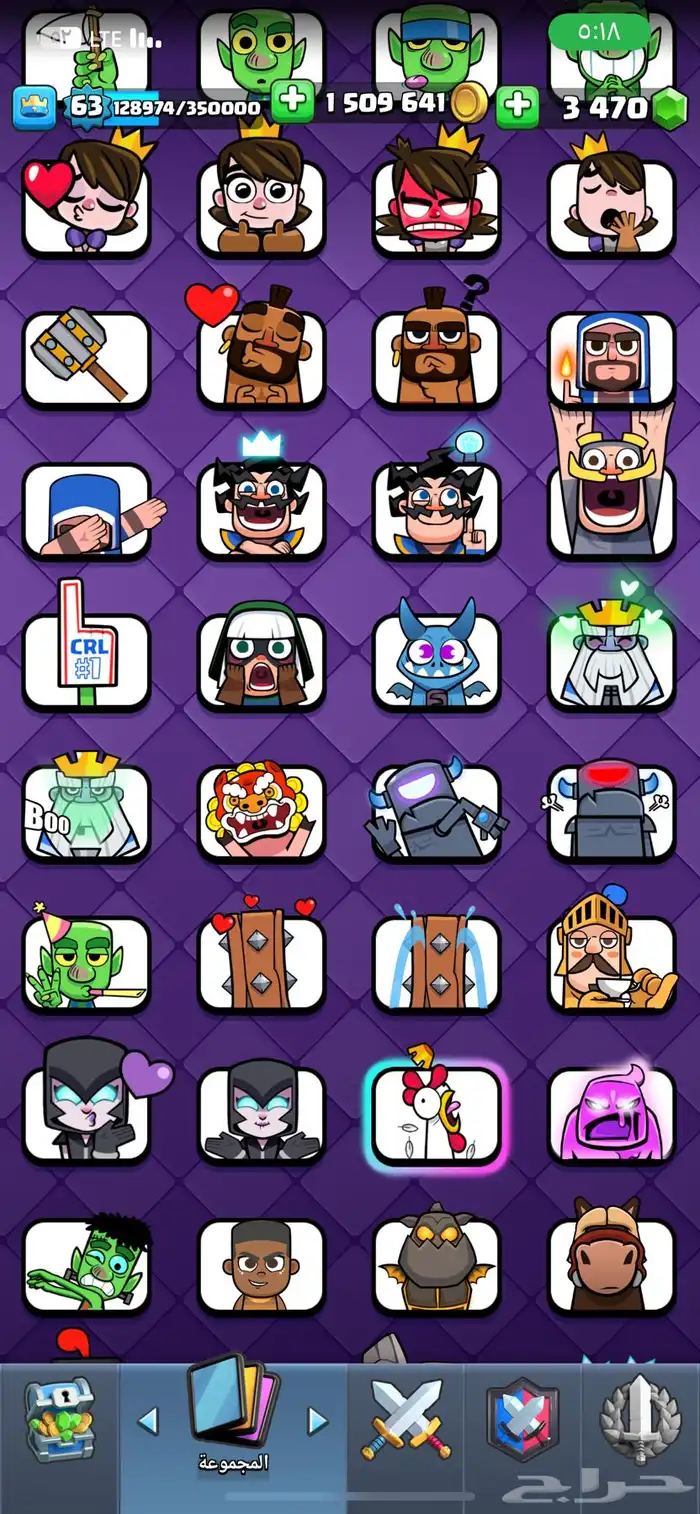The width and height of the screenshot is (700, 1514).
Task: Open the Events trophy tab
Action: pos(640,1420)
